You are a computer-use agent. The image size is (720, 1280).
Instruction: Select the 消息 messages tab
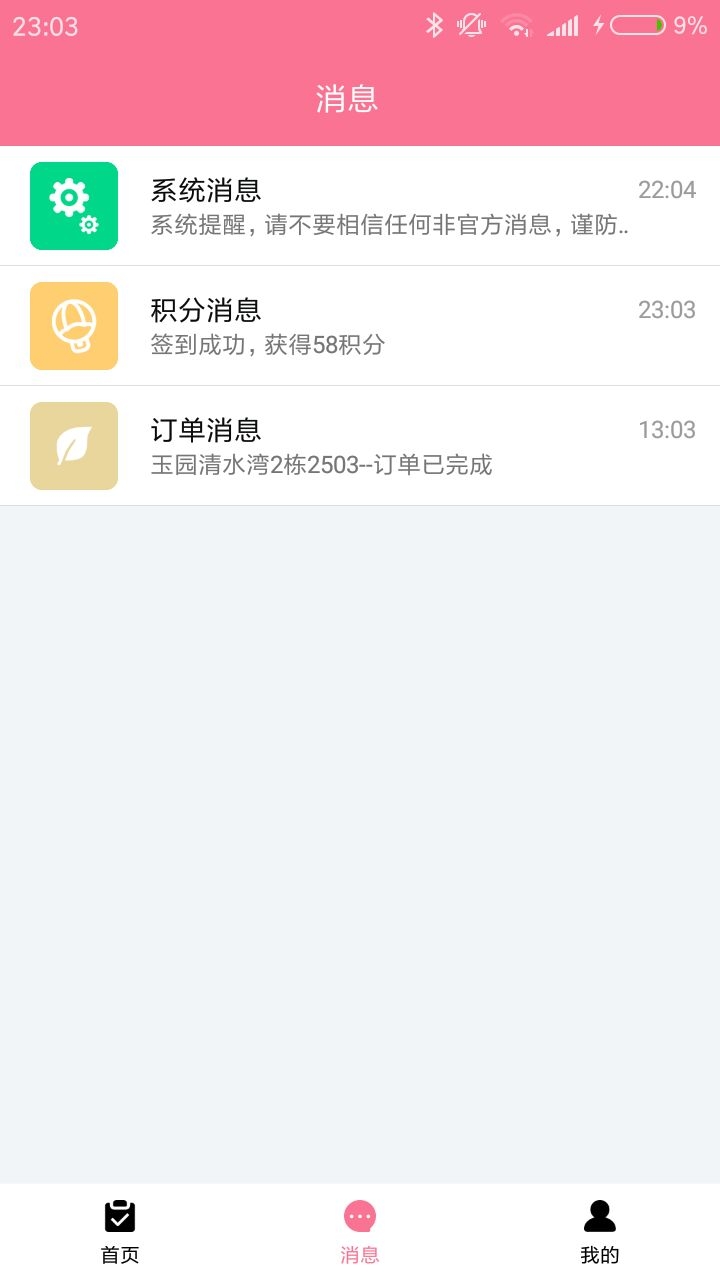tap(360, 1232)
